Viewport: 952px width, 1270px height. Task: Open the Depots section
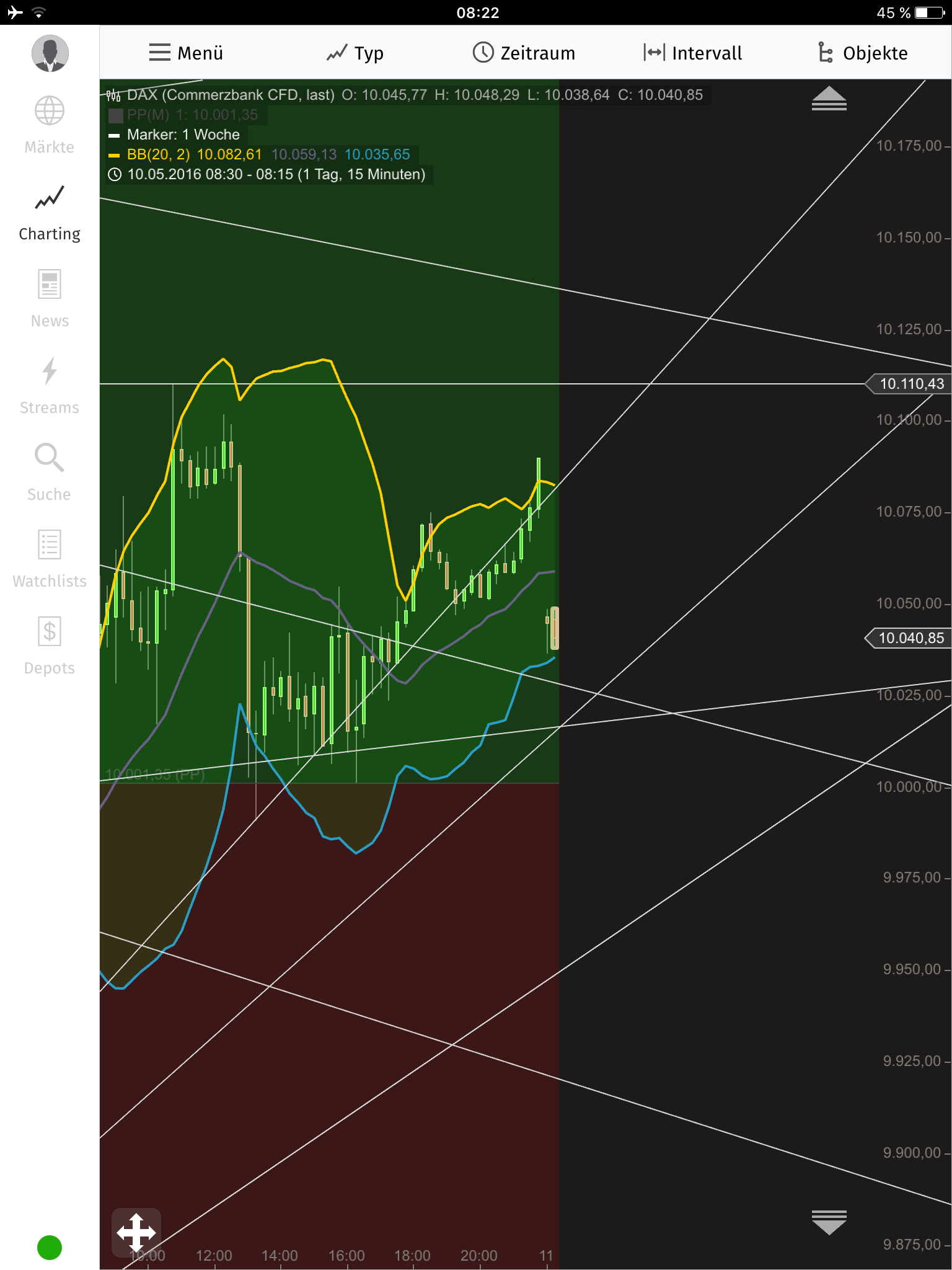click(x=50, y=646)
